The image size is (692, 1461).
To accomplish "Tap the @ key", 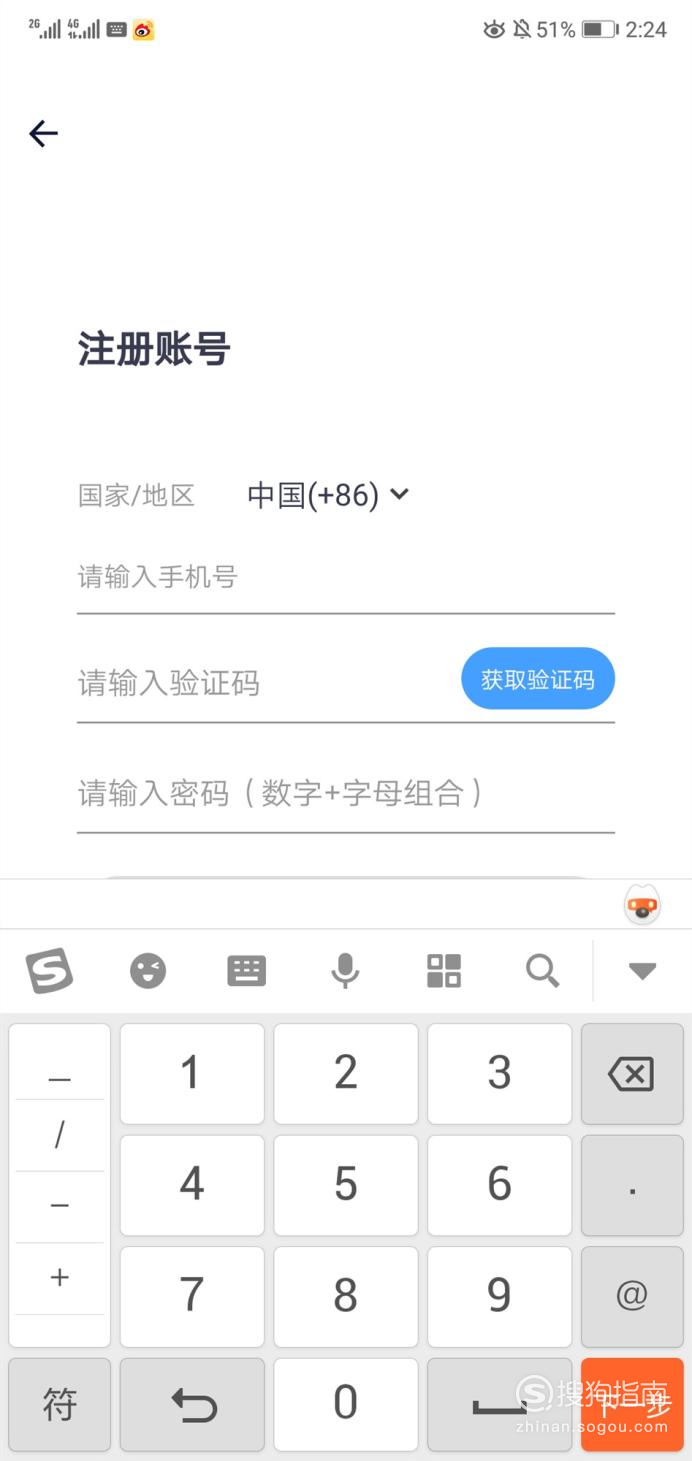I will pyautogui.click(x=632, y=1296).
